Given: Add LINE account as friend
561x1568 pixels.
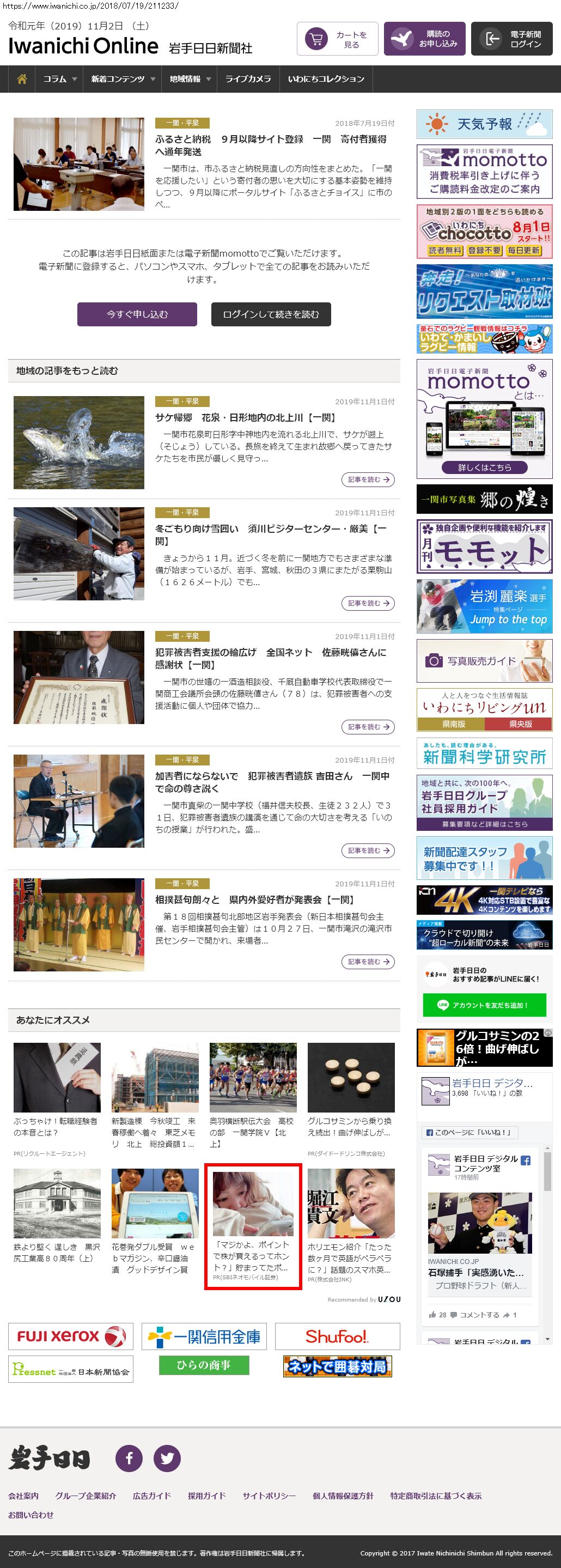Looking at the screenshot, I should point(484,1005).
